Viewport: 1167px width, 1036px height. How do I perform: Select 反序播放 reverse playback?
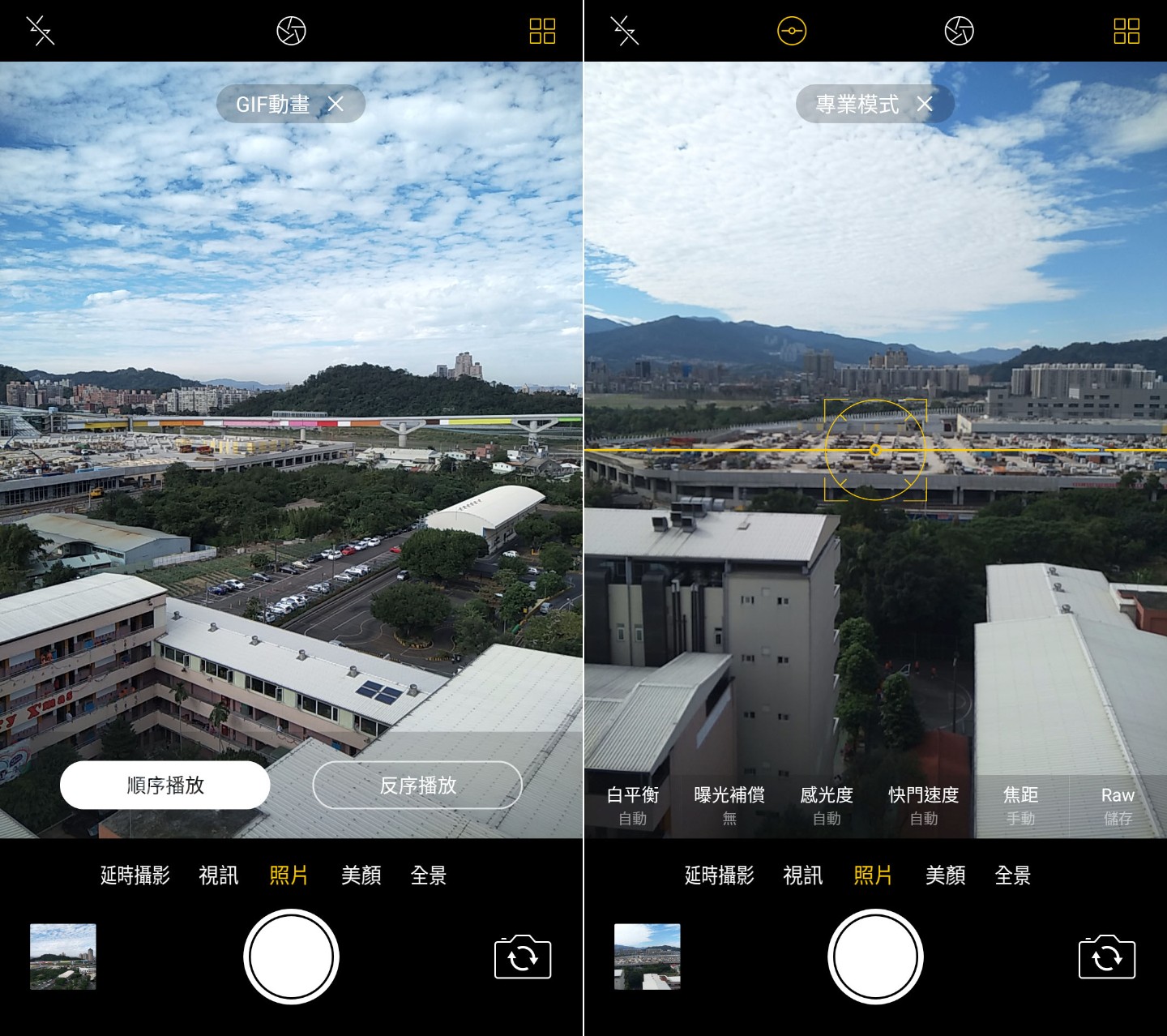tap(417, 785)
